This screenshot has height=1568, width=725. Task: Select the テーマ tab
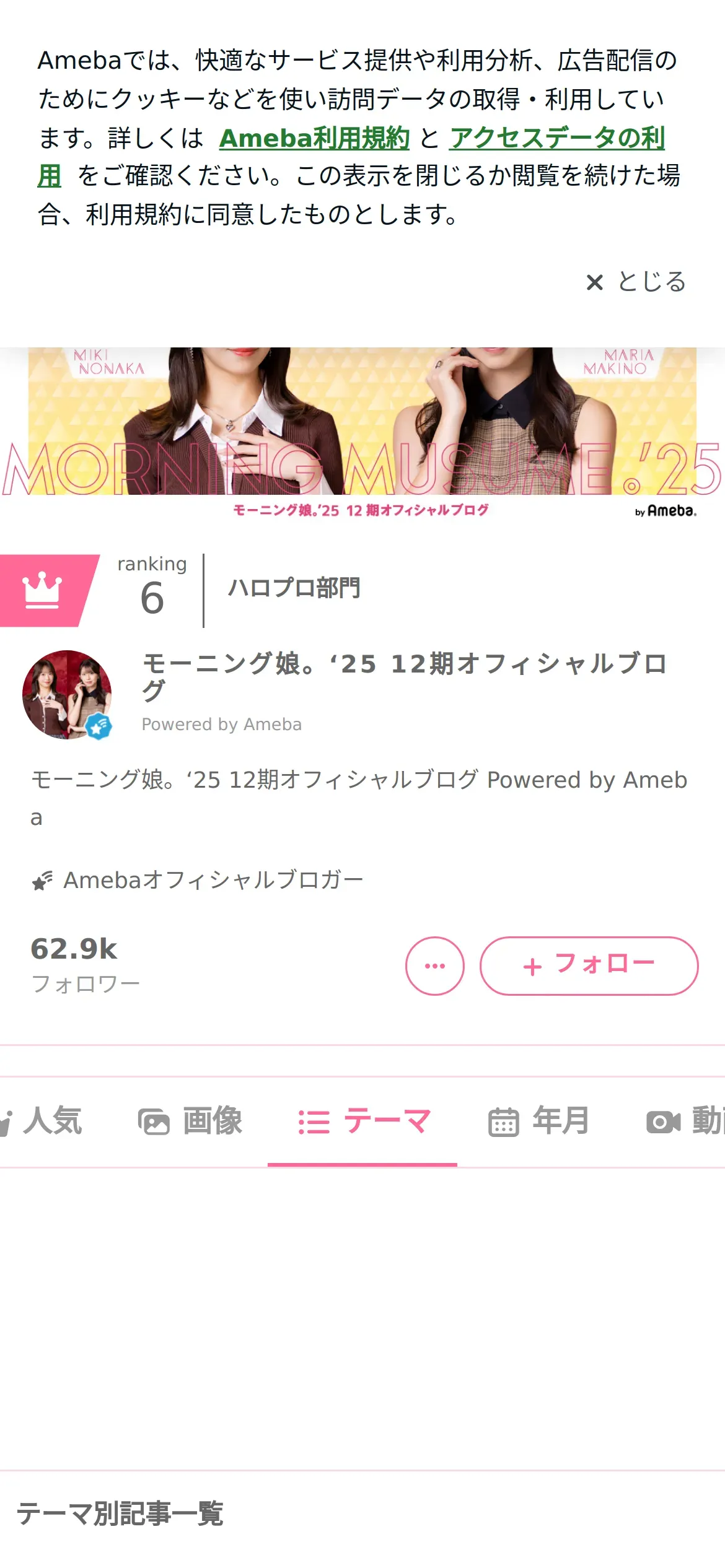tap(362, 1122)
